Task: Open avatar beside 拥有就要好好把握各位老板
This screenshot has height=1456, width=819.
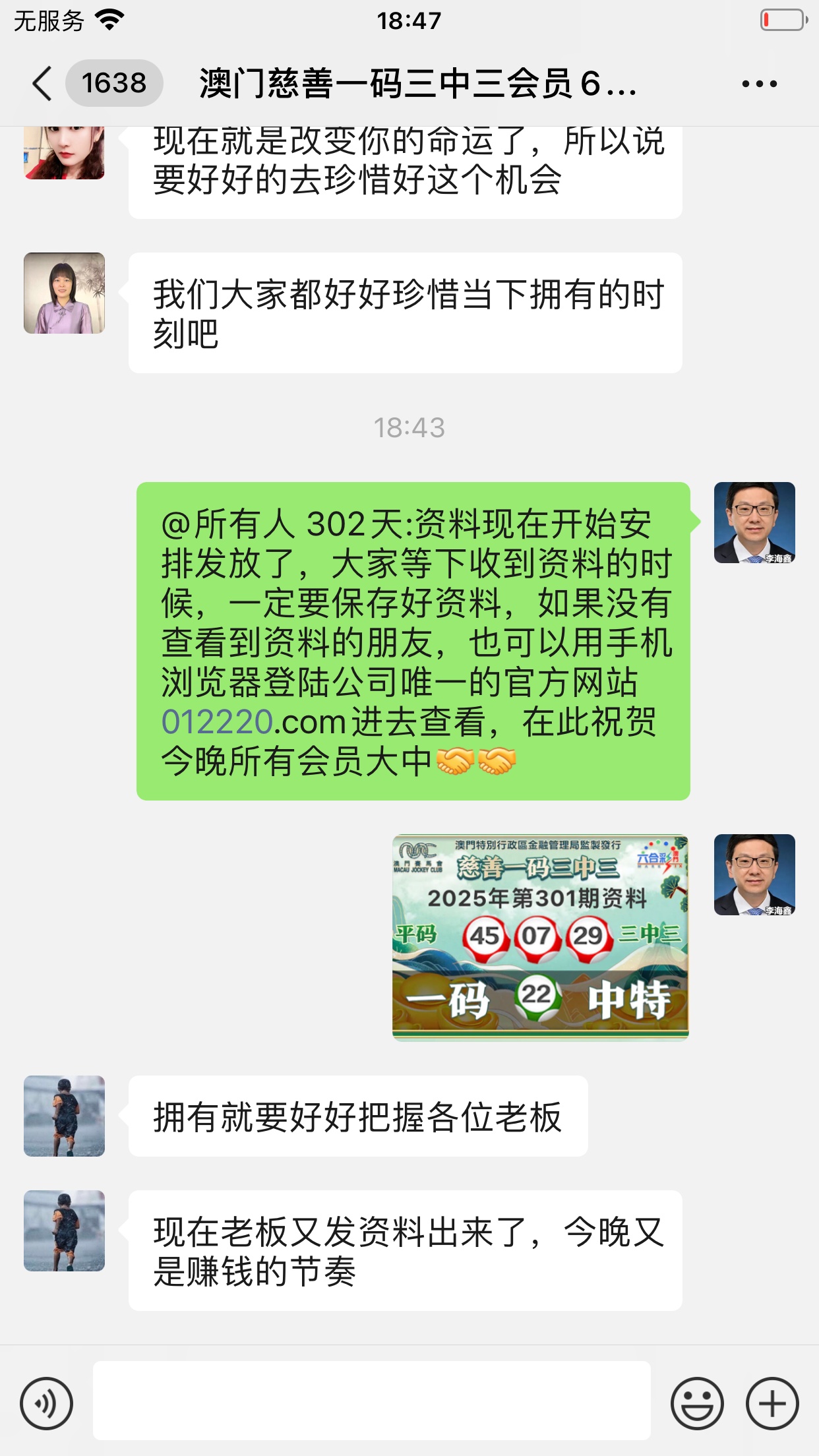Action: point(64,1116)
